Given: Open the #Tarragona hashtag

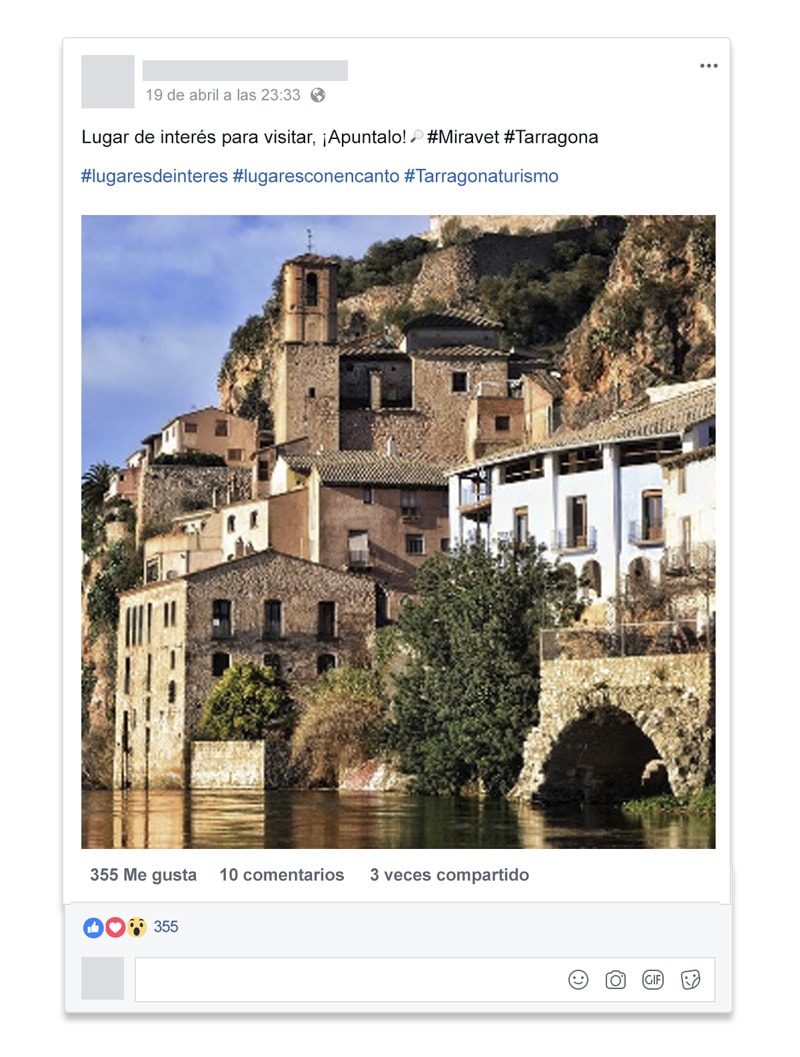Looking at the screenshot, I should pyautogui.click(x=550, y=137).
